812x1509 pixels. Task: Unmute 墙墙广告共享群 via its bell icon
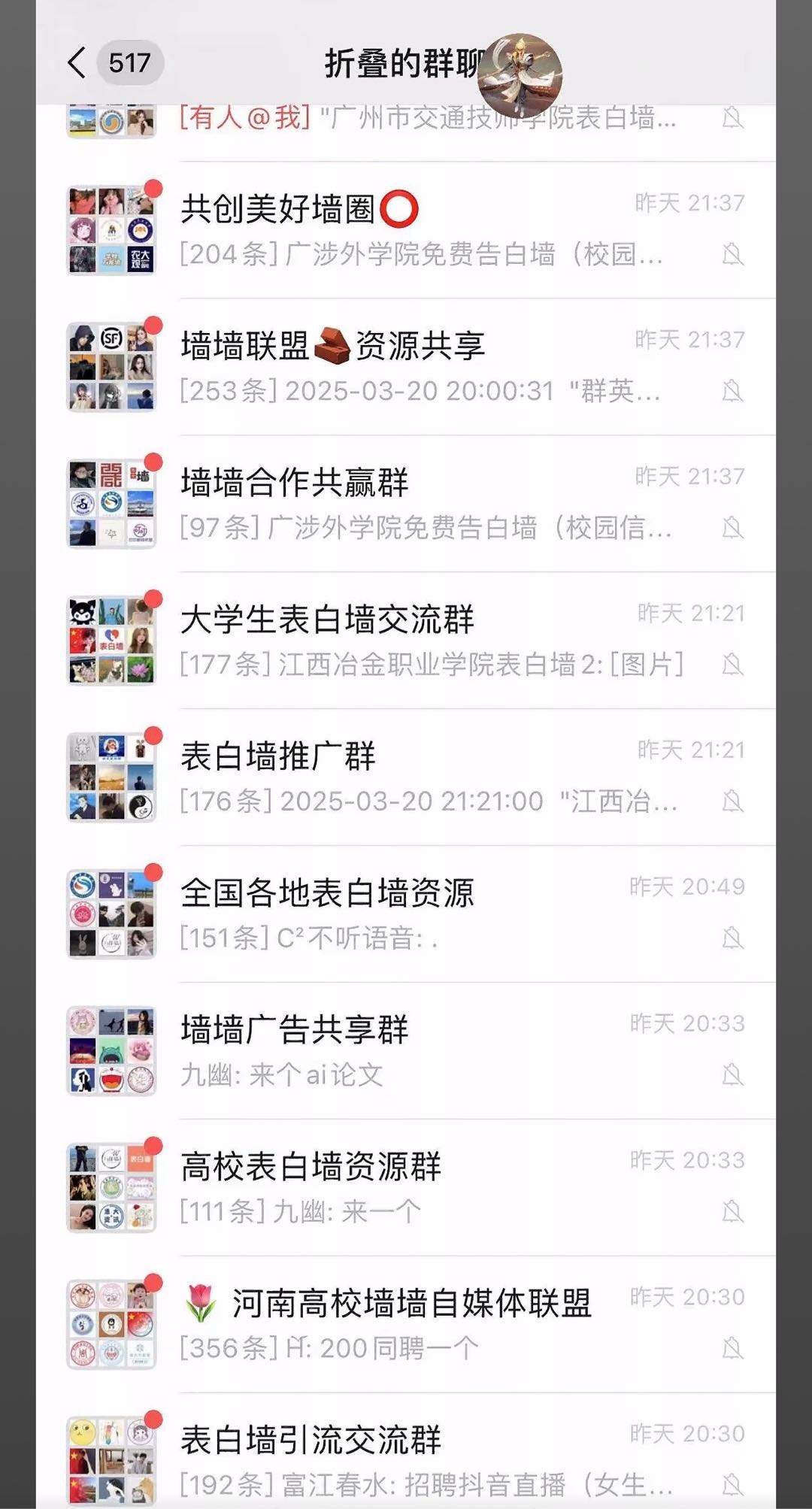pos(732,1074)
